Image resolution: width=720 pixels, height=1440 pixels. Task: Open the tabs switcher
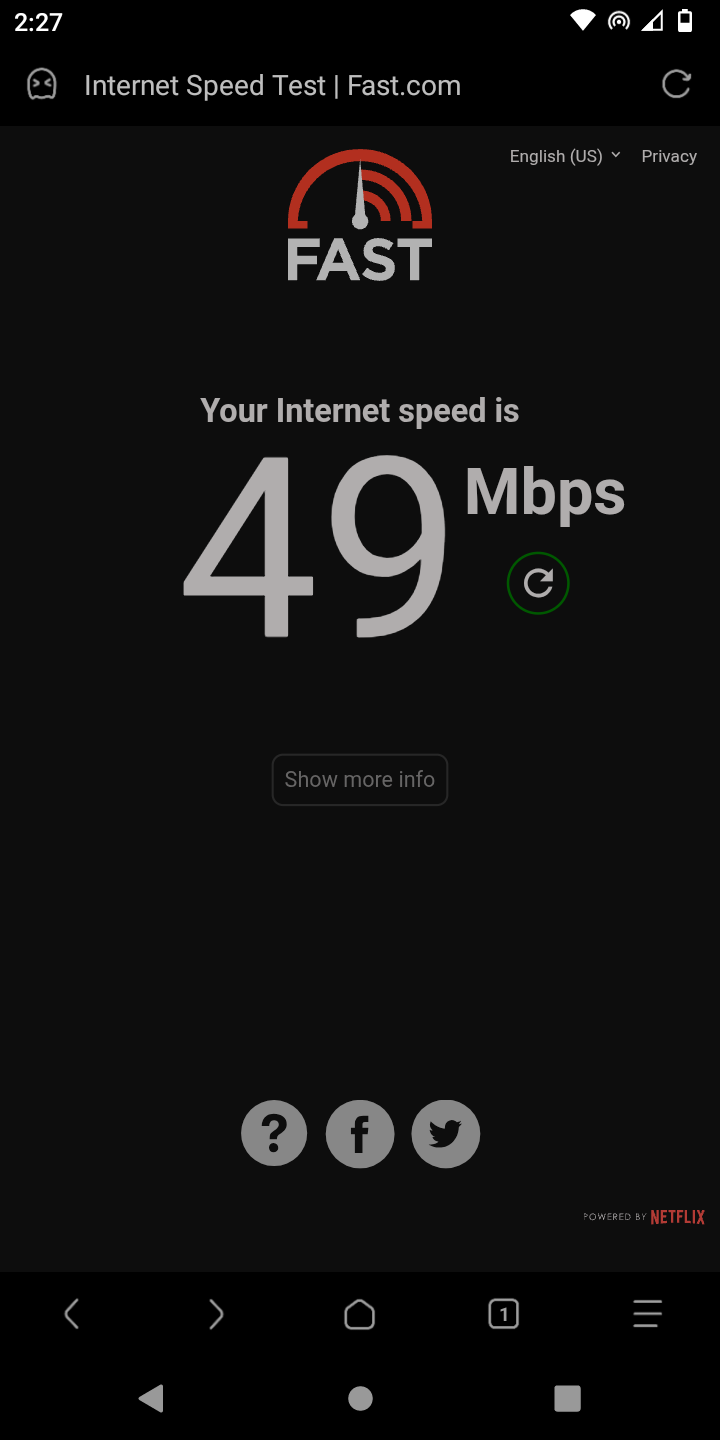tap(504, 1314)
